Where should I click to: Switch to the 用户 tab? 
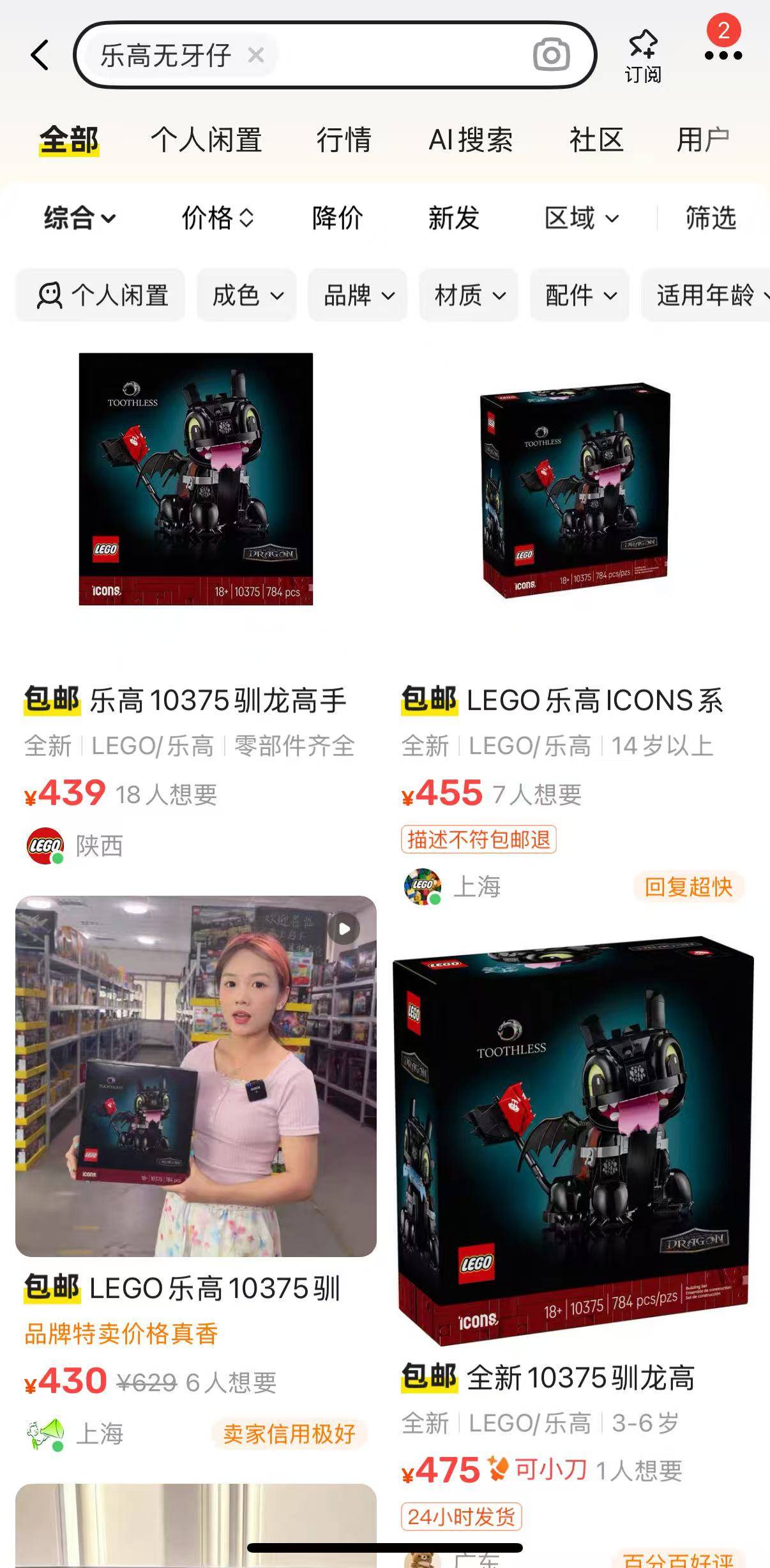(x=703, y=140)
